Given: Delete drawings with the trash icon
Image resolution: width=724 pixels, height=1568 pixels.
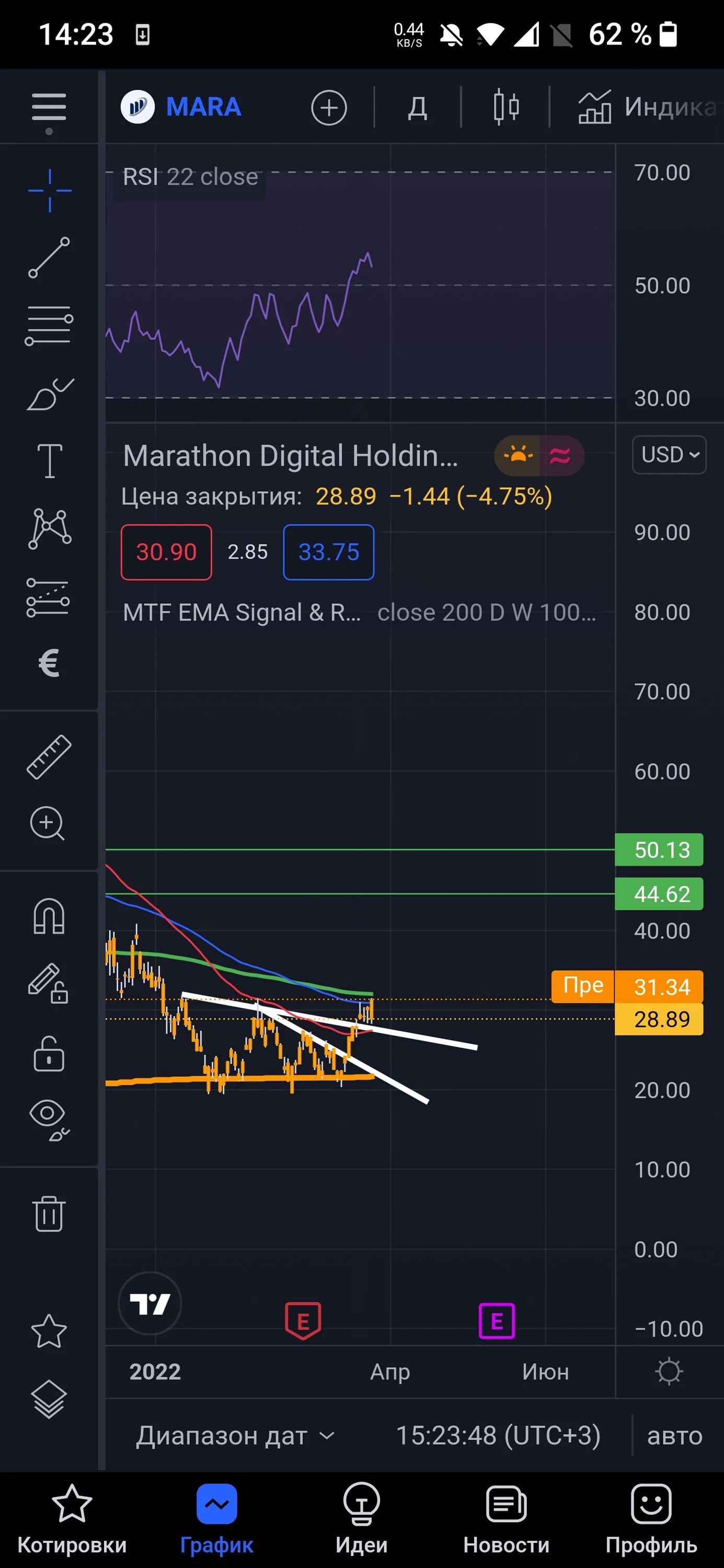Looking at the screenshot, I should tap(49, 1214).
